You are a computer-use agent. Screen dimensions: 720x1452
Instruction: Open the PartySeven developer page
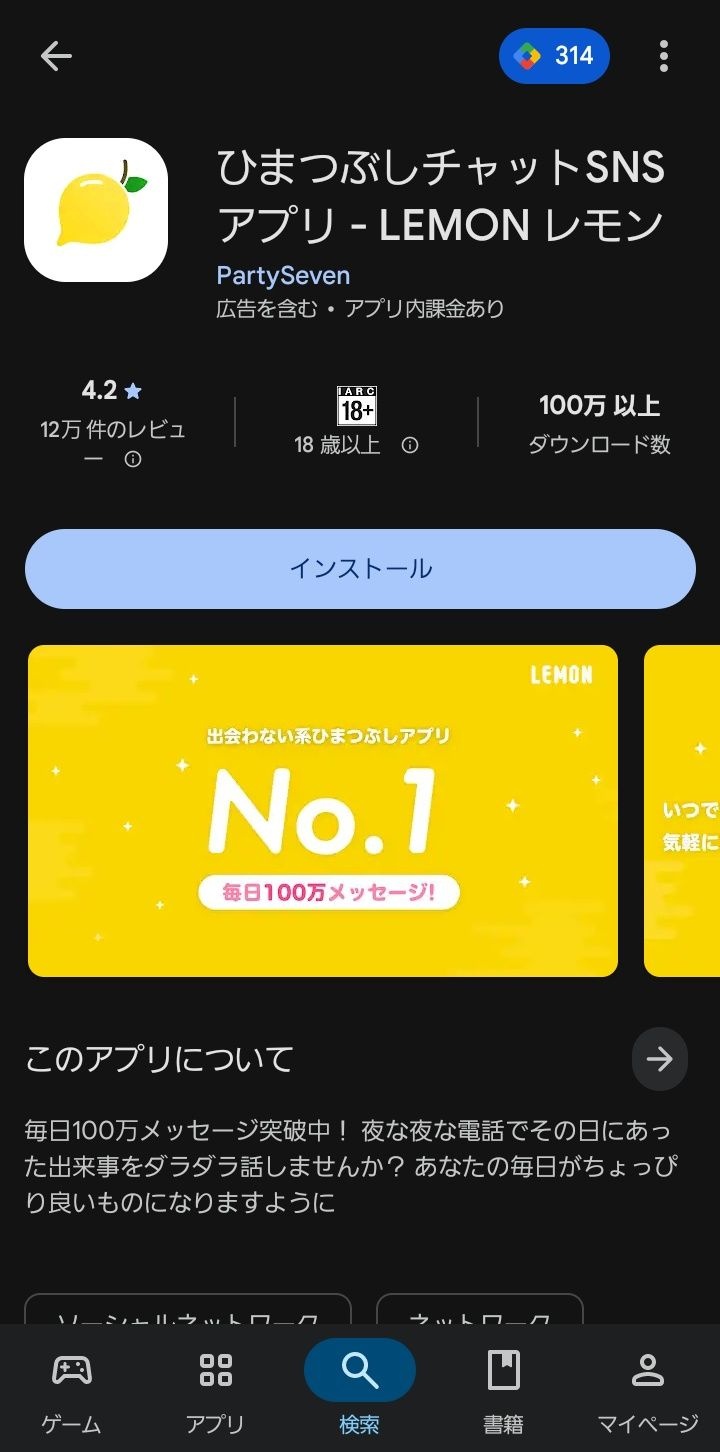[283, 275]
